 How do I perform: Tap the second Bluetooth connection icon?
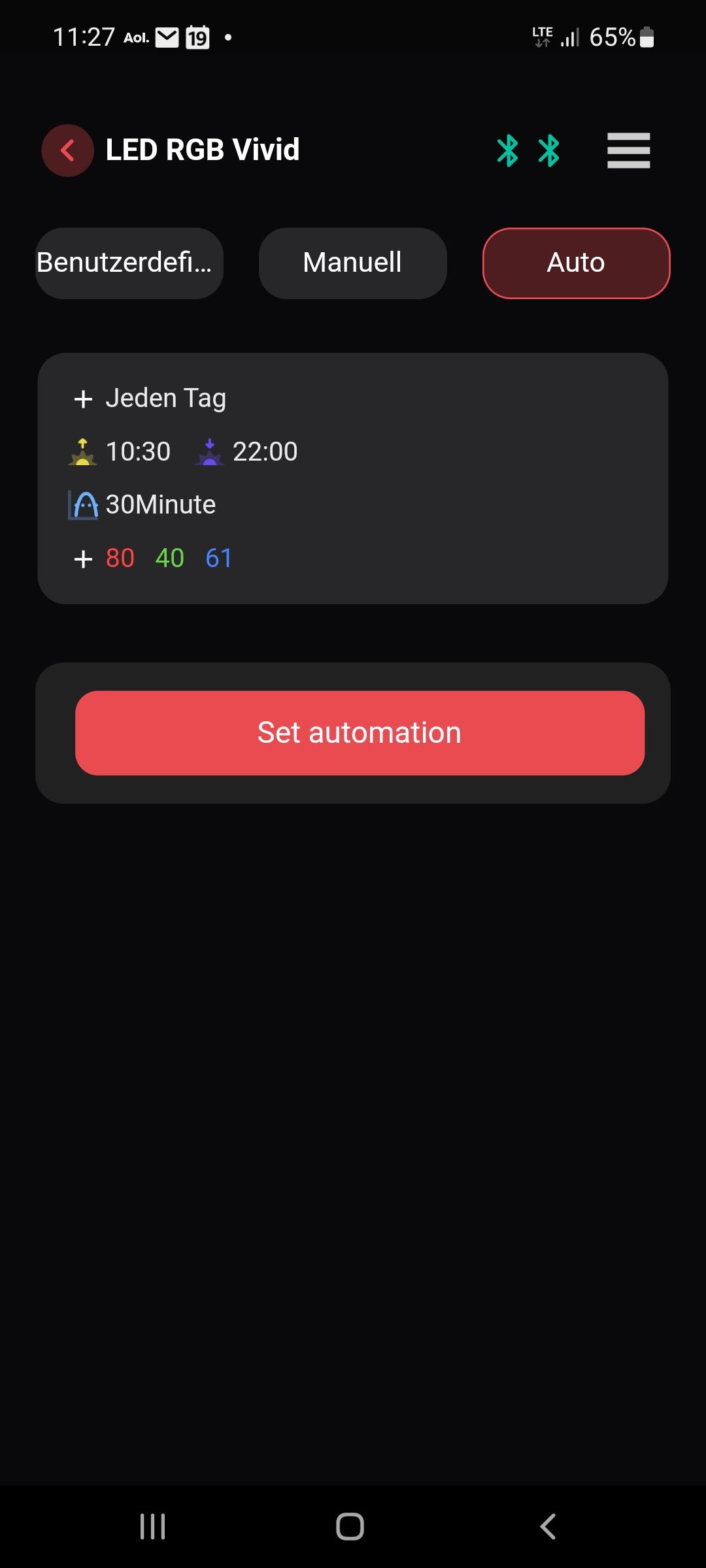(549, 151)
